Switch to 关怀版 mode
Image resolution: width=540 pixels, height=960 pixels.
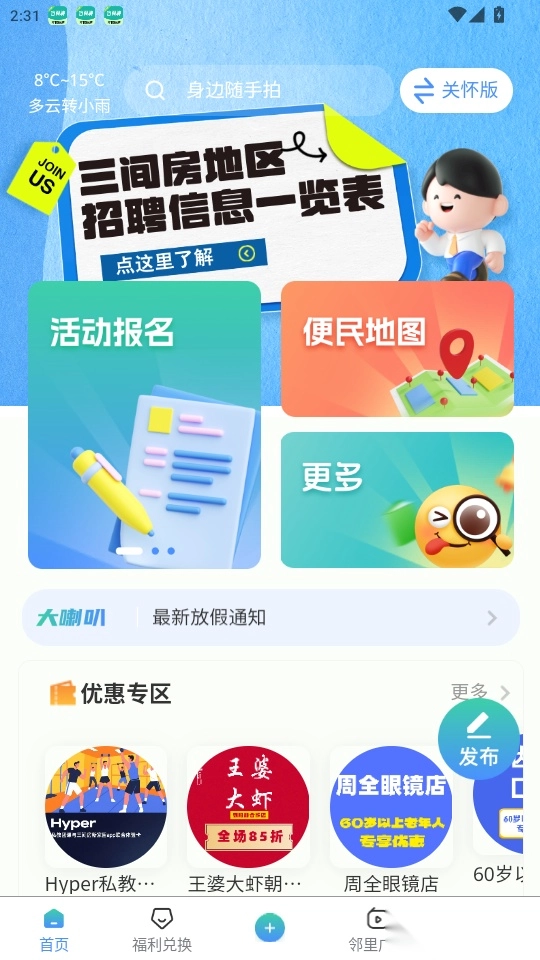pos(456,91)
